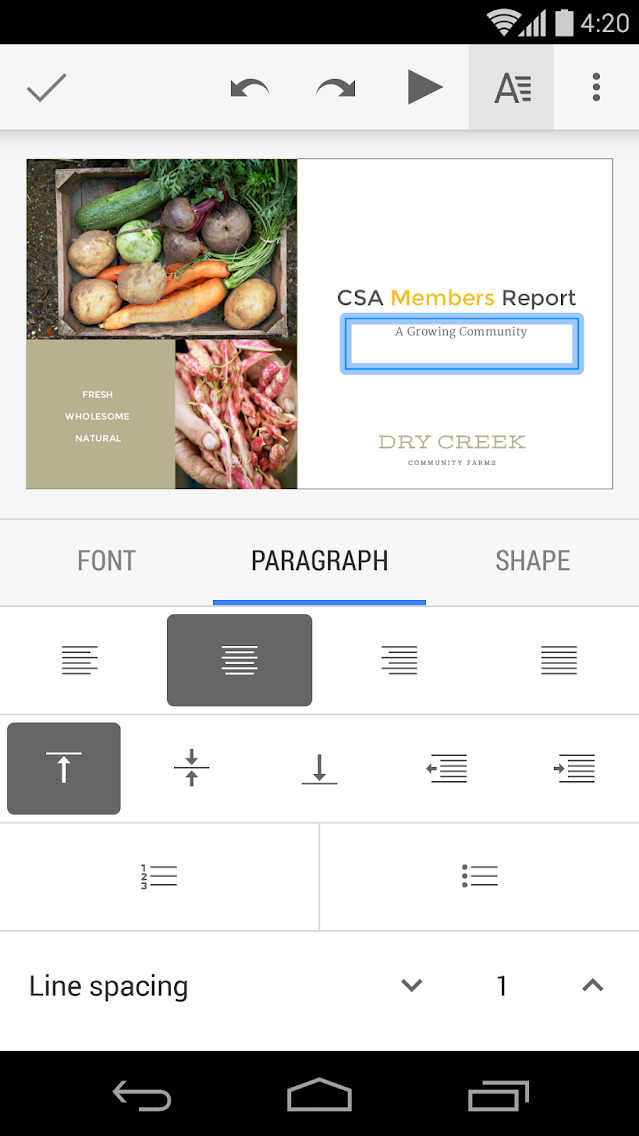Align text to the left
The height and width of the screenshot is (1136, 639).
[80, 660]
